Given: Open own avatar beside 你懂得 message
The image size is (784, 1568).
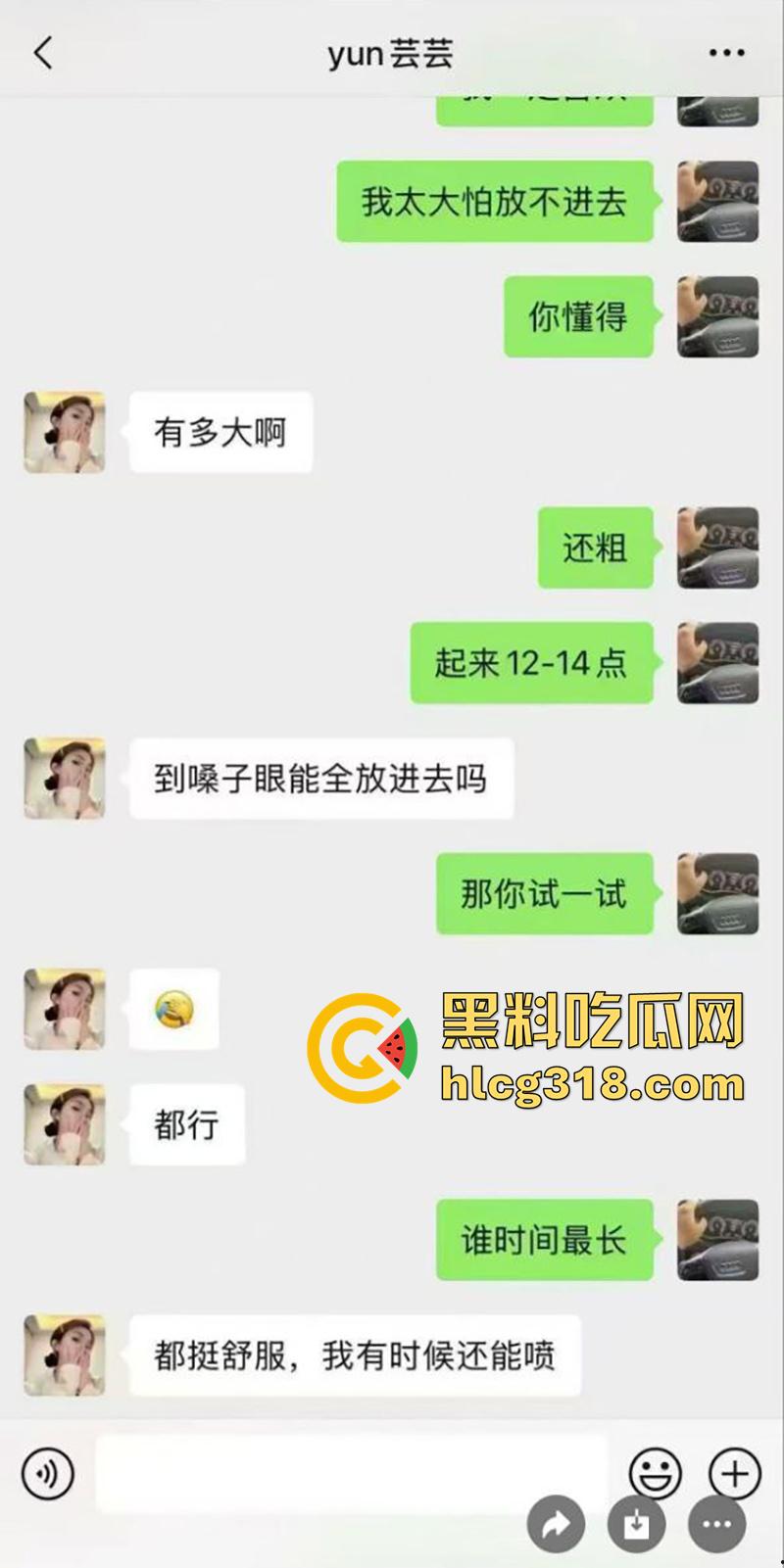Looking at the screenshot, I should (718, 316).
